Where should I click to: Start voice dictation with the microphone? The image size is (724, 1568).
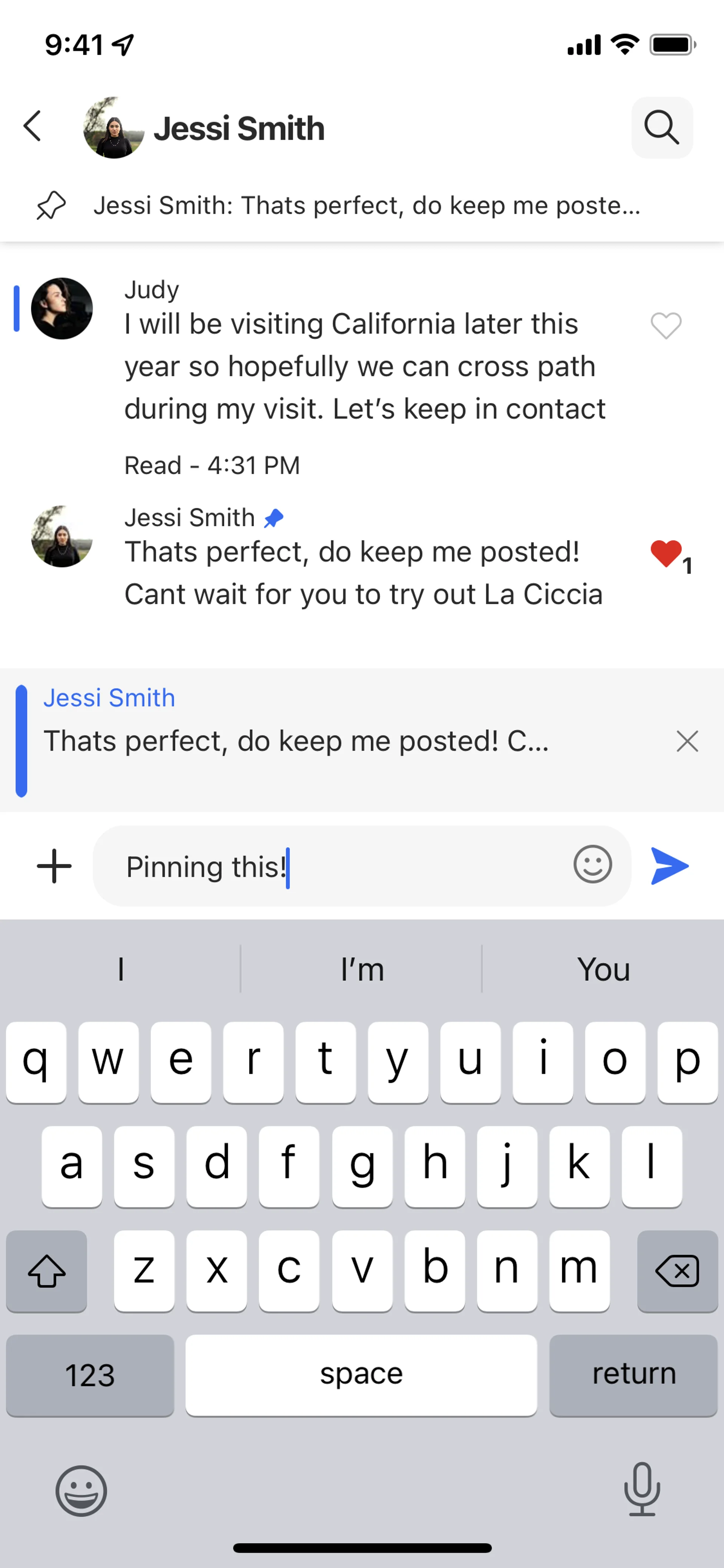pyautogui.click(x=642, y=1490)
